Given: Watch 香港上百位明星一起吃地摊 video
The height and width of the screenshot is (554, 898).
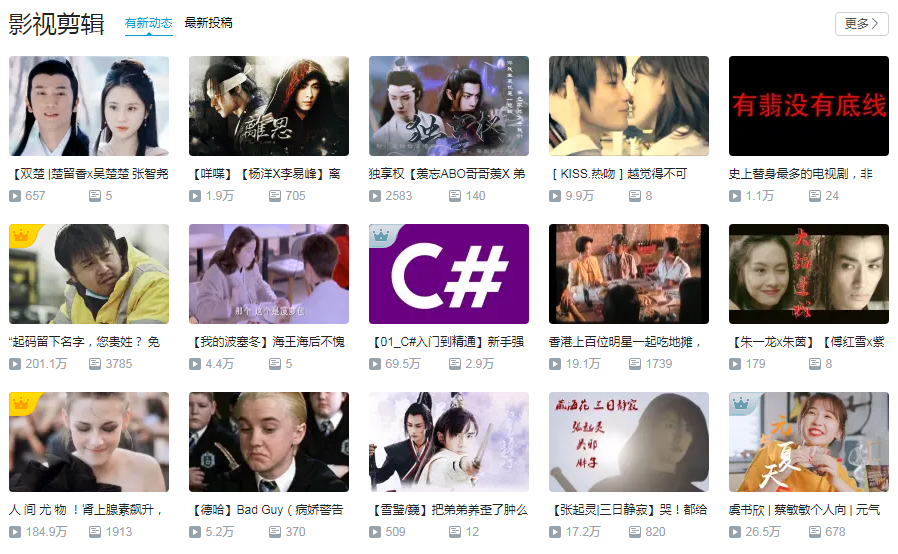Looking at the screenshot, I should coord(629,274).
